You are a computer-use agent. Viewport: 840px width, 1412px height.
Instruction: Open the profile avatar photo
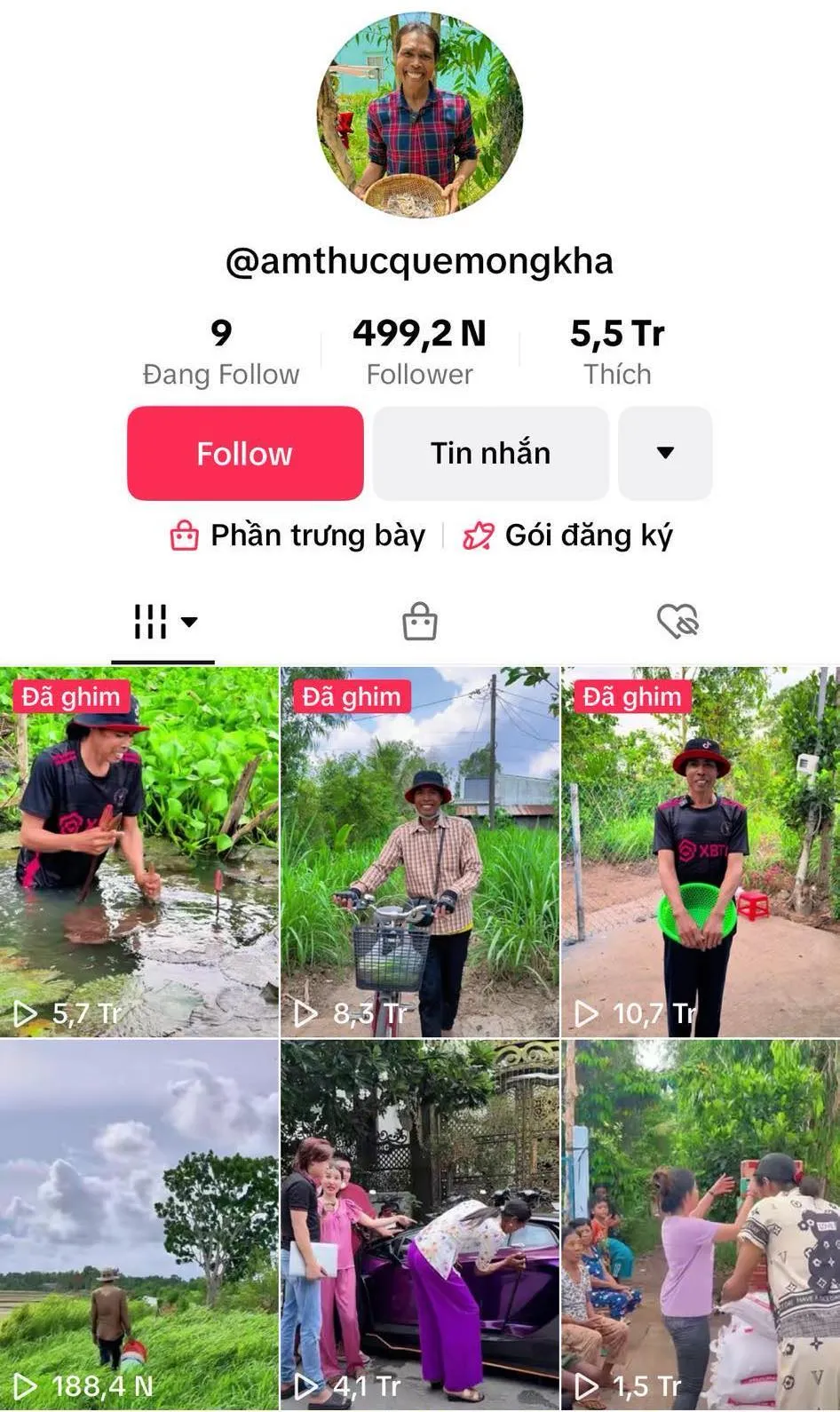point(419,115)
